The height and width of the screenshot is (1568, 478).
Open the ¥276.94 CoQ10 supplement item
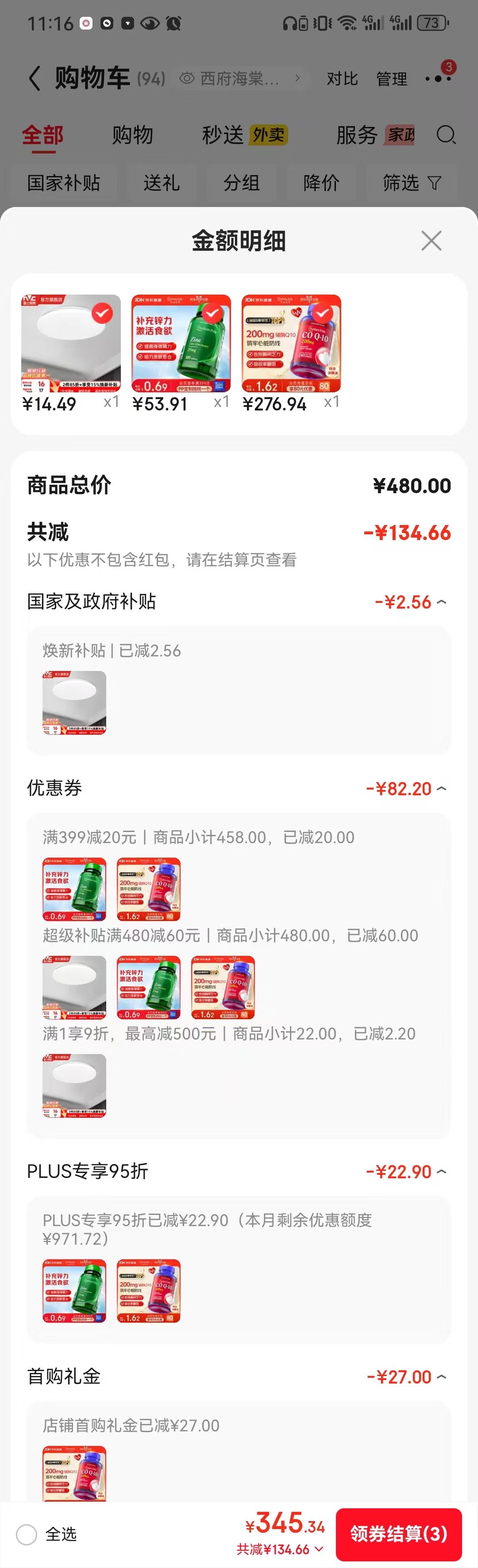291,343
